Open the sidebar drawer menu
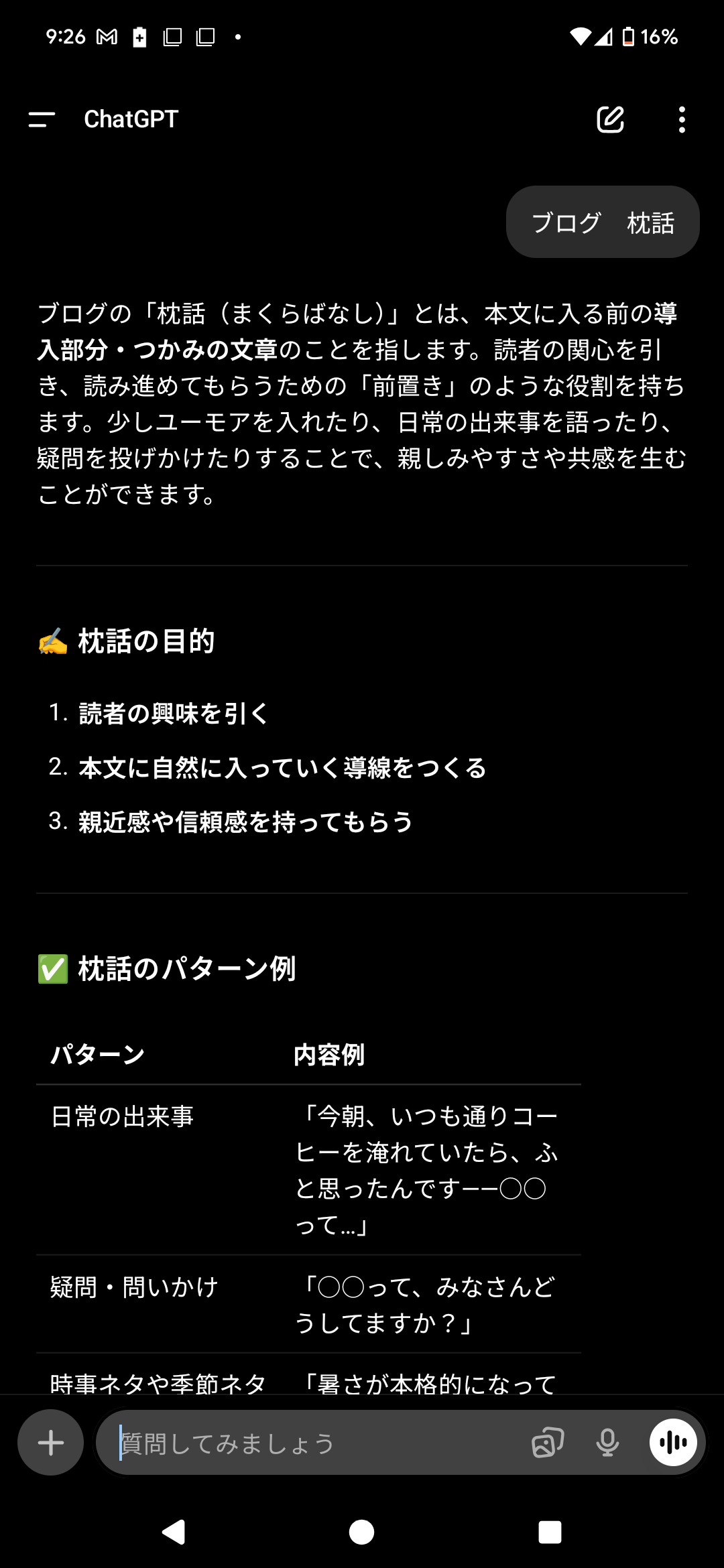 (x=42, y=119)
